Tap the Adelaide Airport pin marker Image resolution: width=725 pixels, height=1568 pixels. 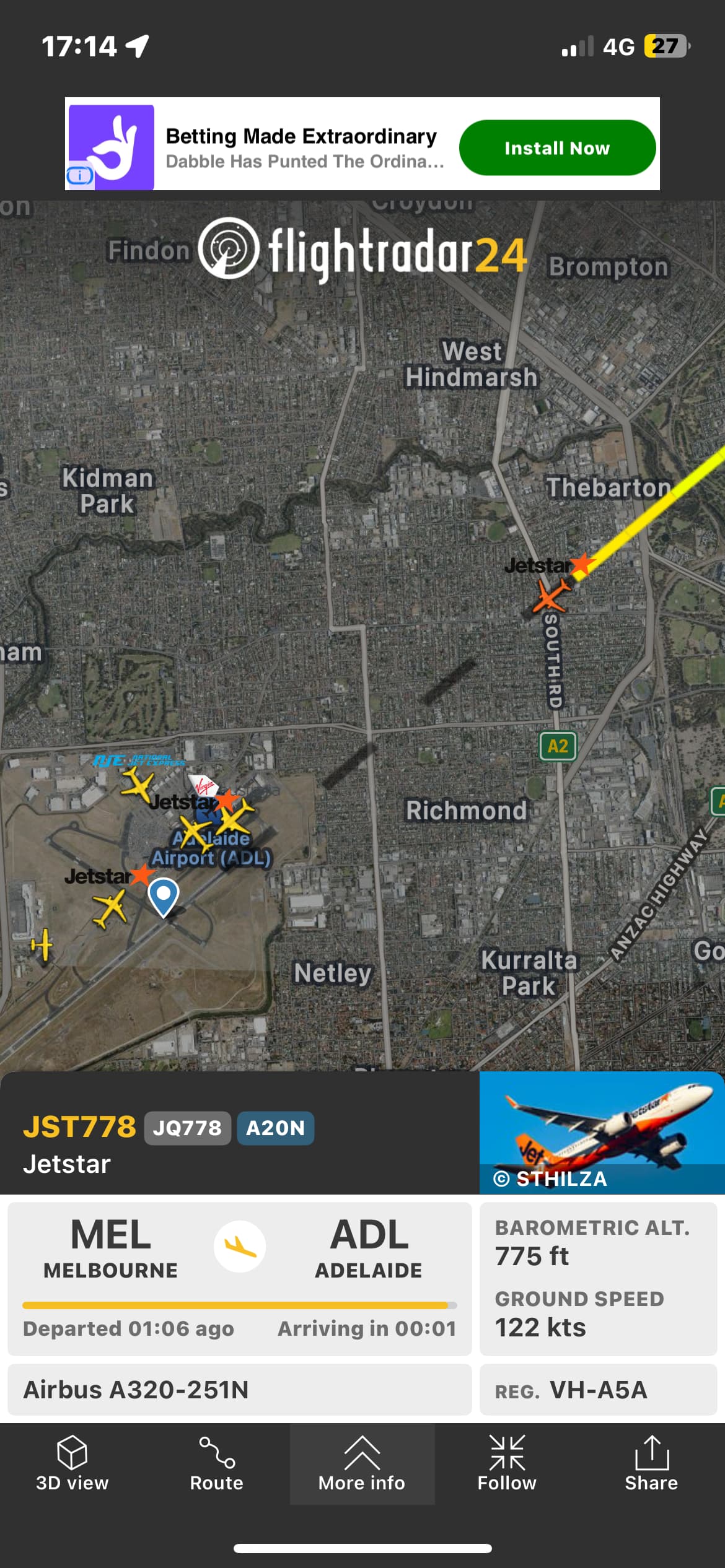click(x=164, y=895)
